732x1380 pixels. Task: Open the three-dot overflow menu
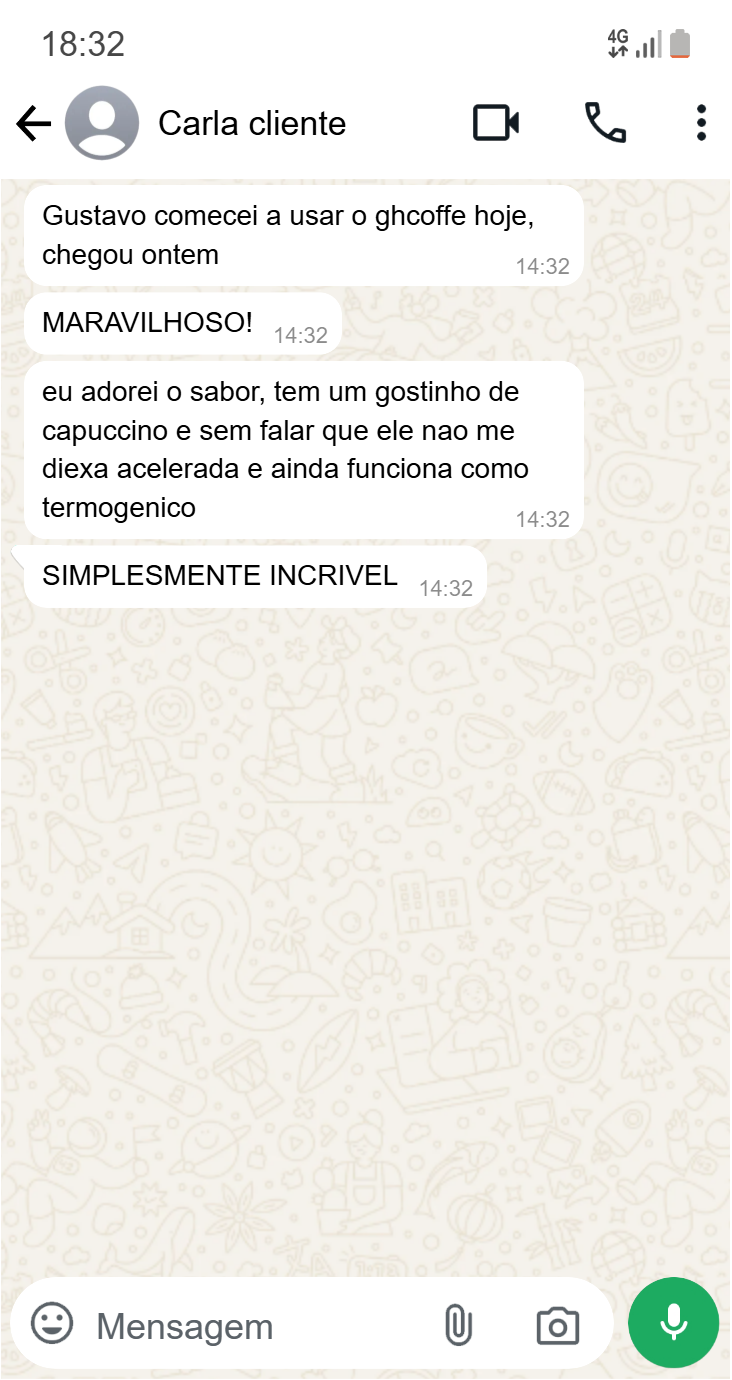pyautogui.click(x=701, y=123)
